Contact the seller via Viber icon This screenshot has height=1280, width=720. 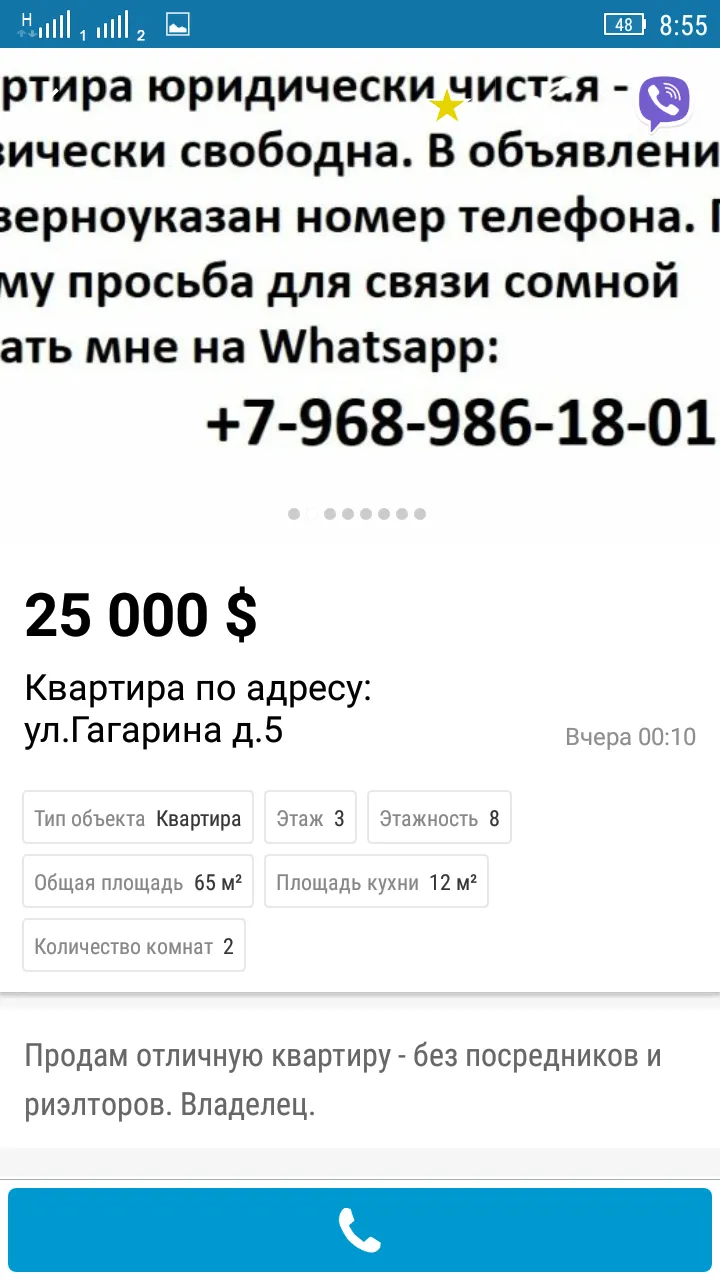click(665, 103)
